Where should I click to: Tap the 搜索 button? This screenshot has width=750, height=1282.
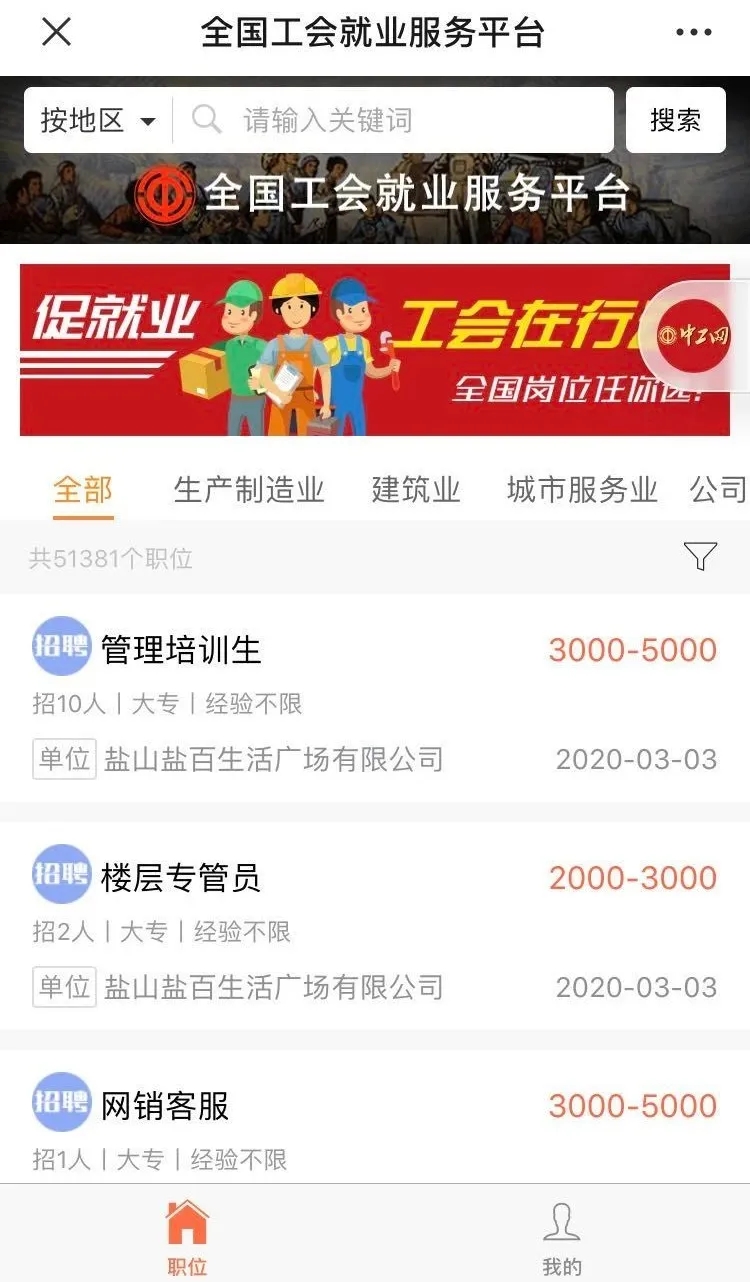click(675, 121)
